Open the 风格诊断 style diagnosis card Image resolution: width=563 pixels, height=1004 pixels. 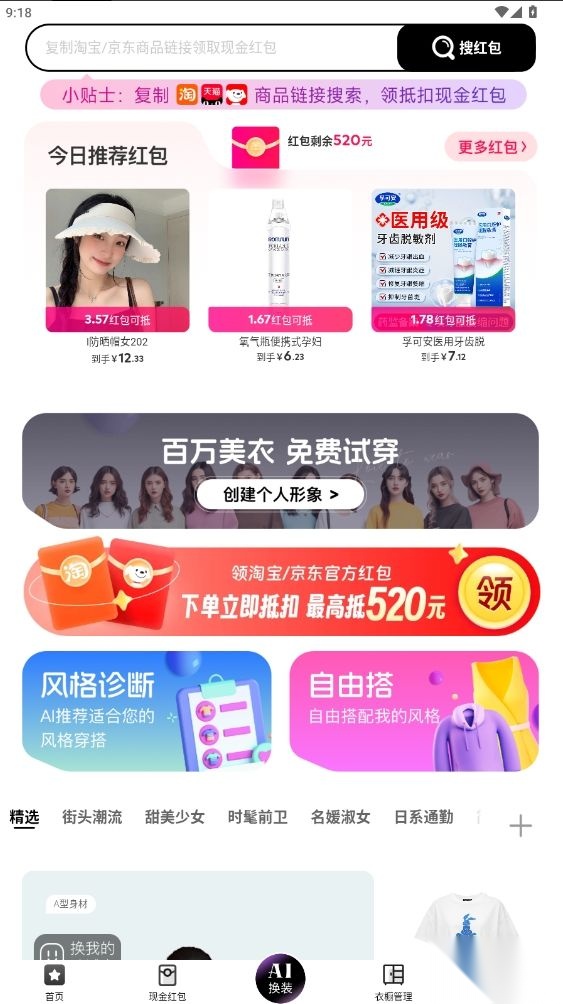click(147, 711)
